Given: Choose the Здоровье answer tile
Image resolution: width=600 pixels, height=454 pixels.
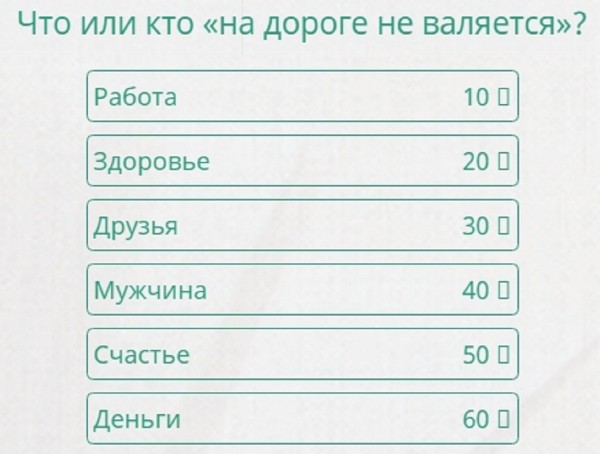Looking at the screenshot, I should click(302, 161).
